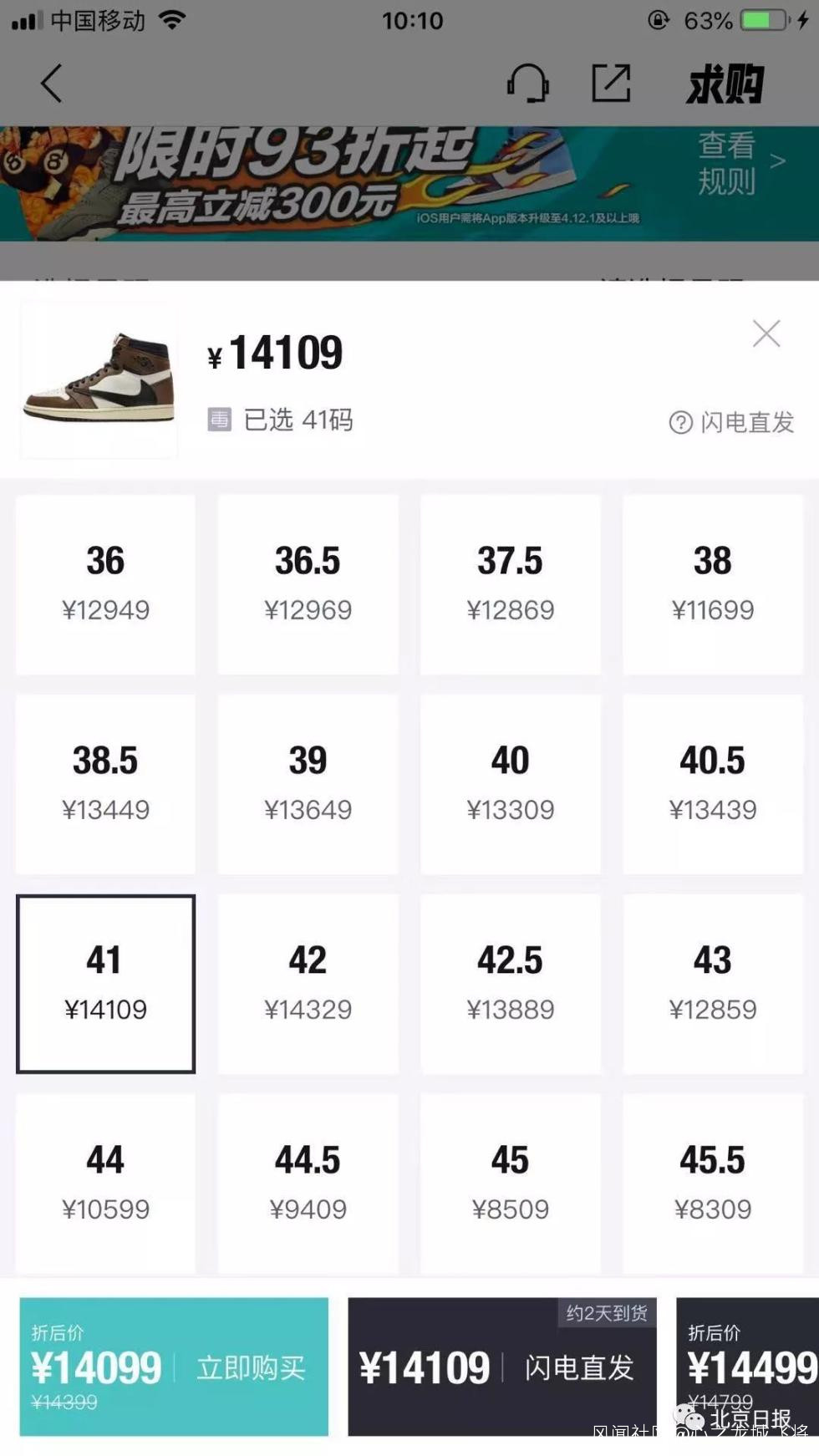Pick size 37.5 at ¥12869
This screenshot has height=1456, width=819.
click(x=510, y=583)
